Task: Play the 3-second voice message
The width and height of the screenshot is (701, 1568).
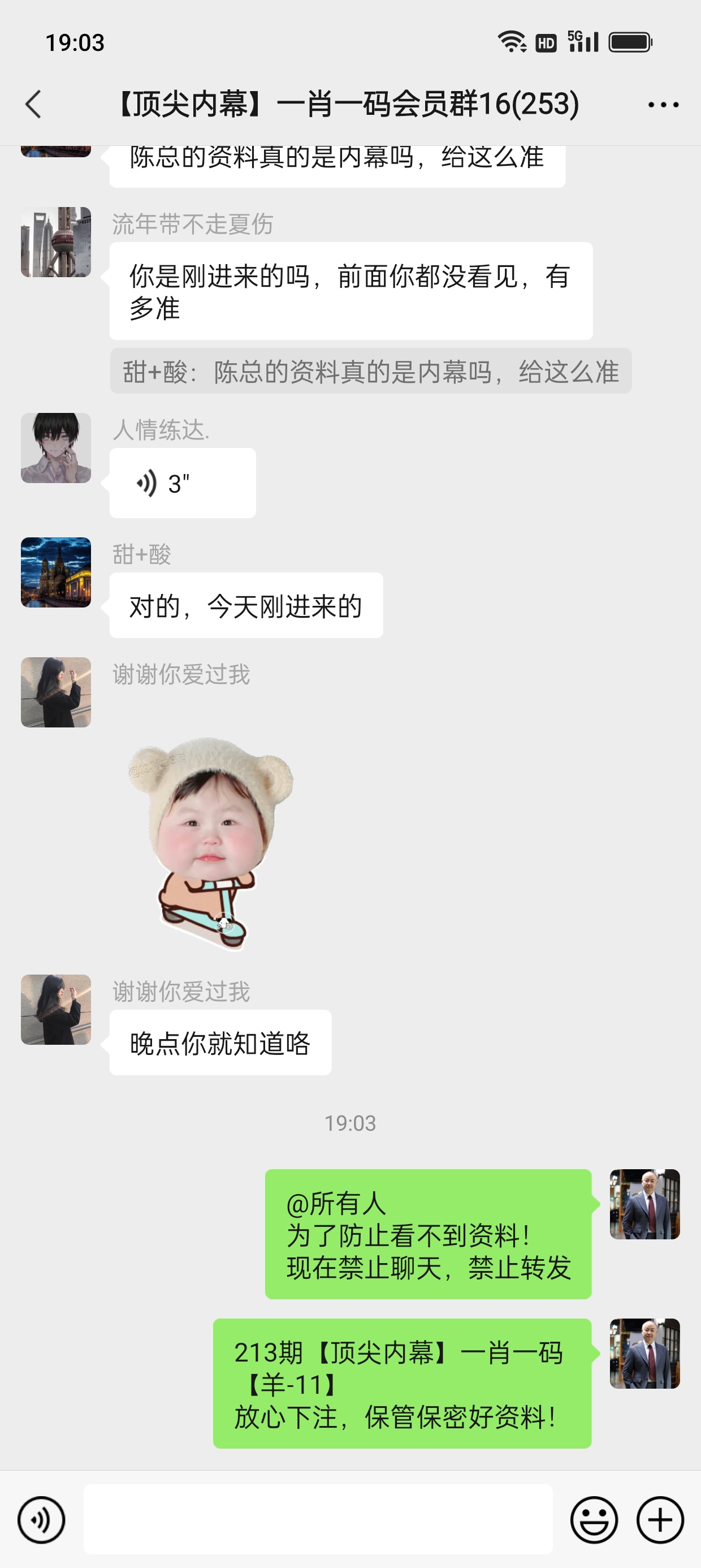Action: pos(182,483)
